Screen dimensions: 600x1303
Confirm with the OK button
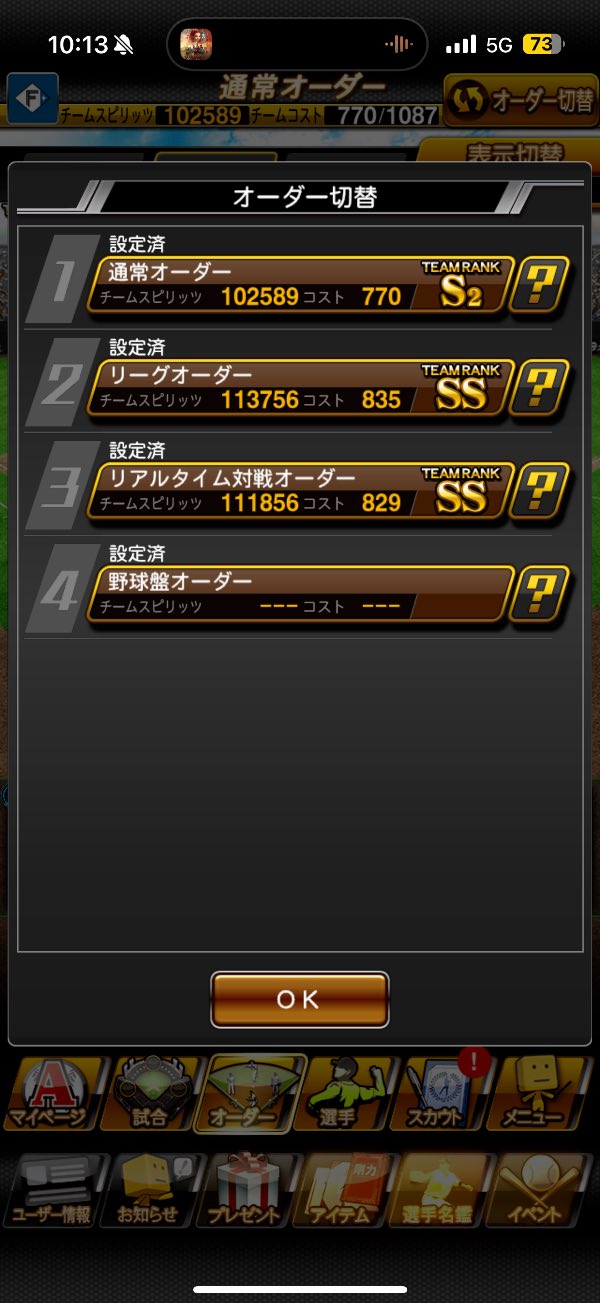click(x=299, y=999)
